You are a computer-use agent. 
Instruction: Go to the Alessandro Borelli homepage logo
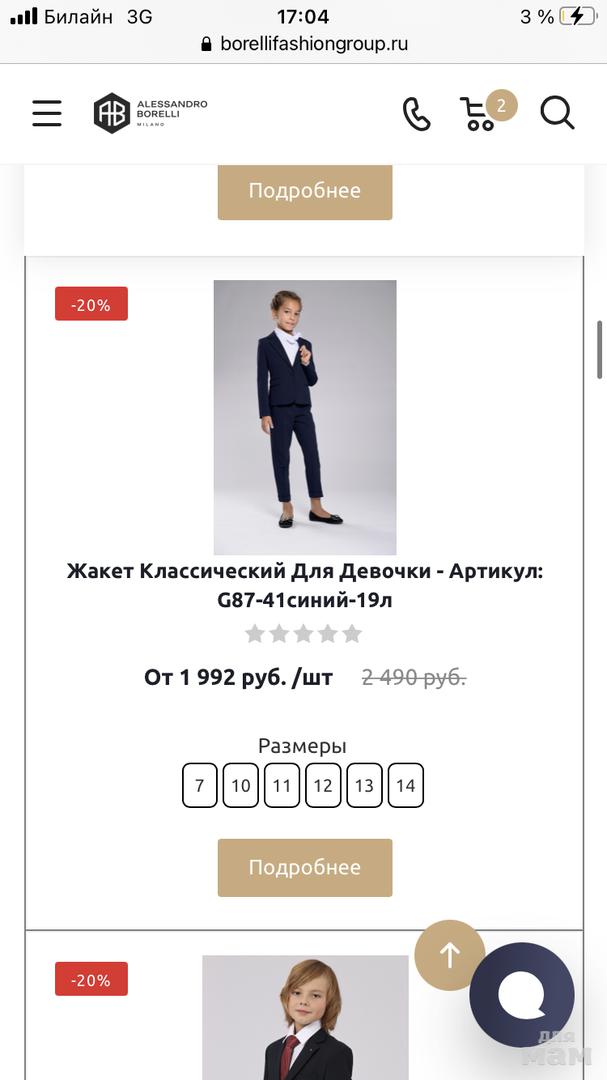click(x=151, y=113)
